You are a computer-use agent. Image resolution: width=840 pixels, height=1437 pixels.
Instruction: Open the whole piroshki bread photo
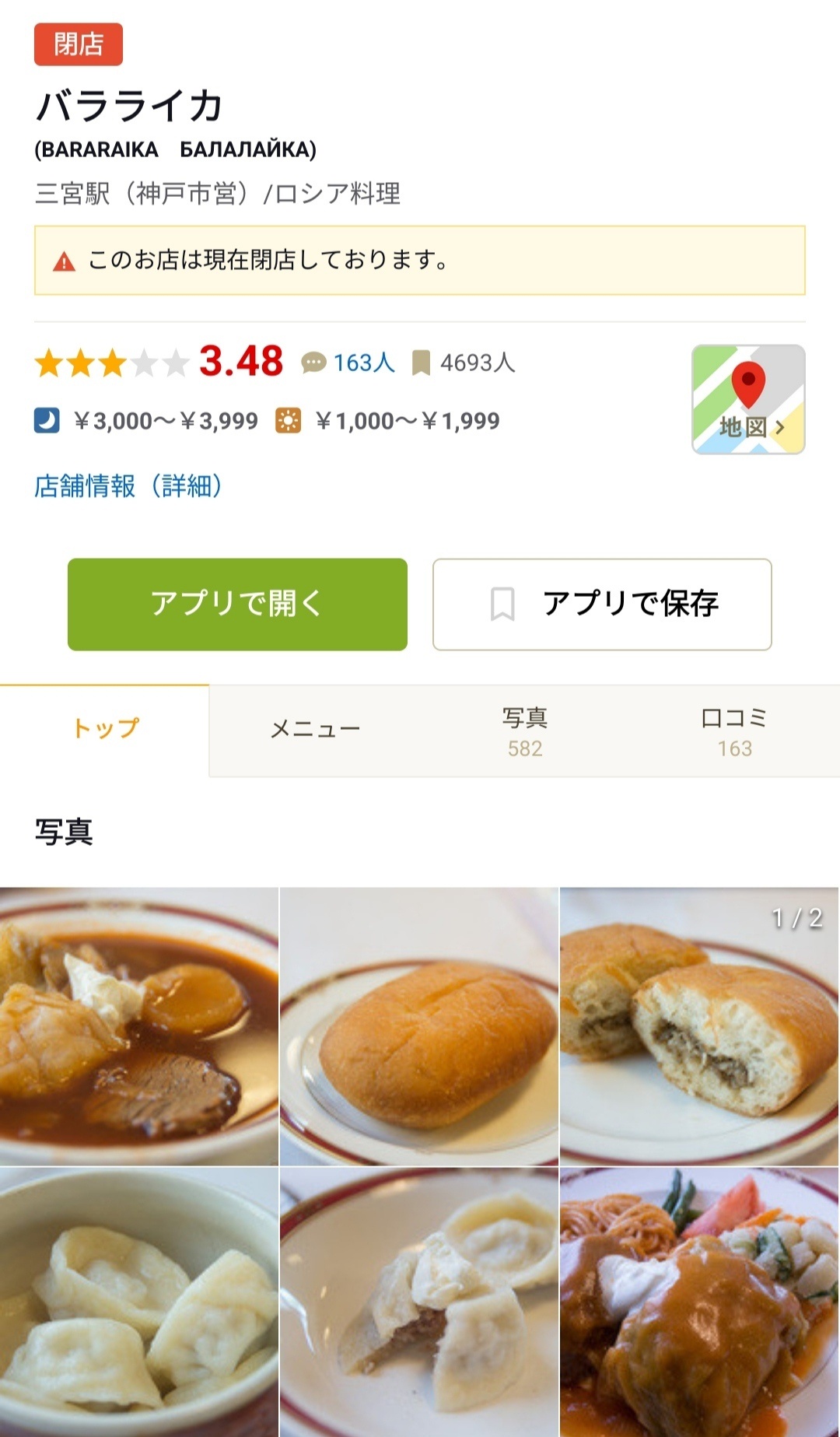click(418, 1025)
